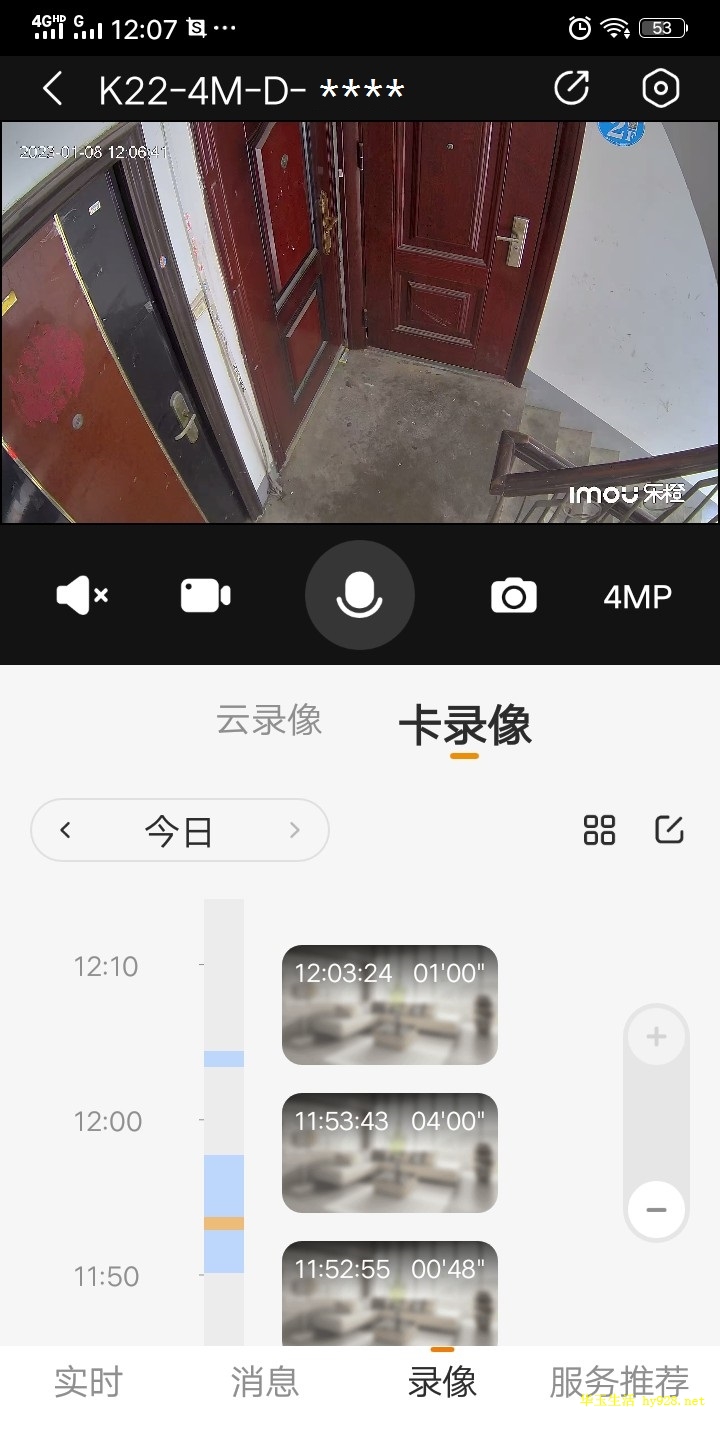Screen dimensions: 720x1436
Task: Tap the microphone to talk
Action: tap(359, 596)
